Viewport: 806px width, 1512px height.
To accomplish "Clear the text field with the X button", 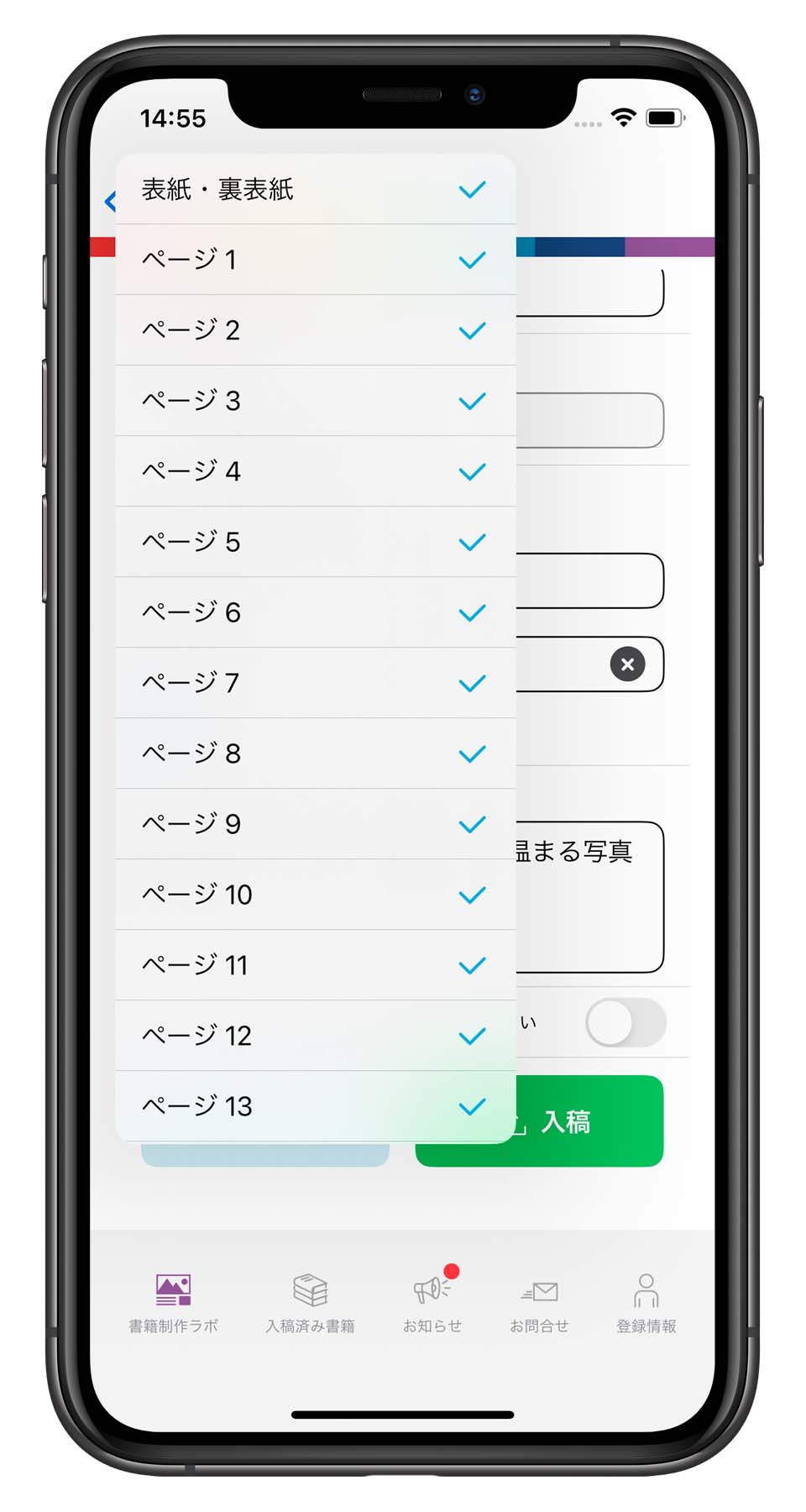I will 627,664.
